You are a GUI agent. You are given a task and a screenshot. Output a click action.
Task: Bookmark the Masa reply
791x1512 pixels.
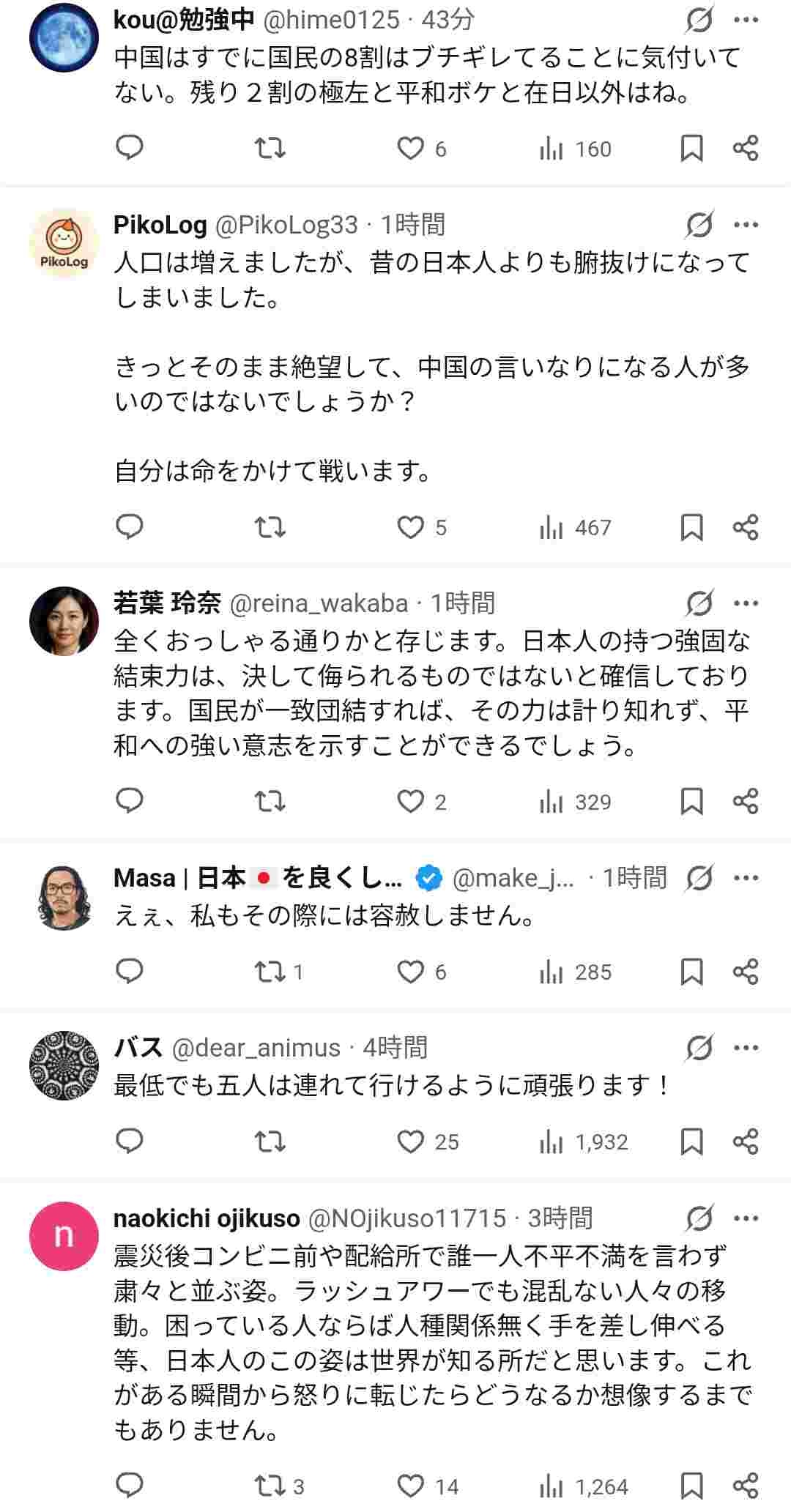691,972
